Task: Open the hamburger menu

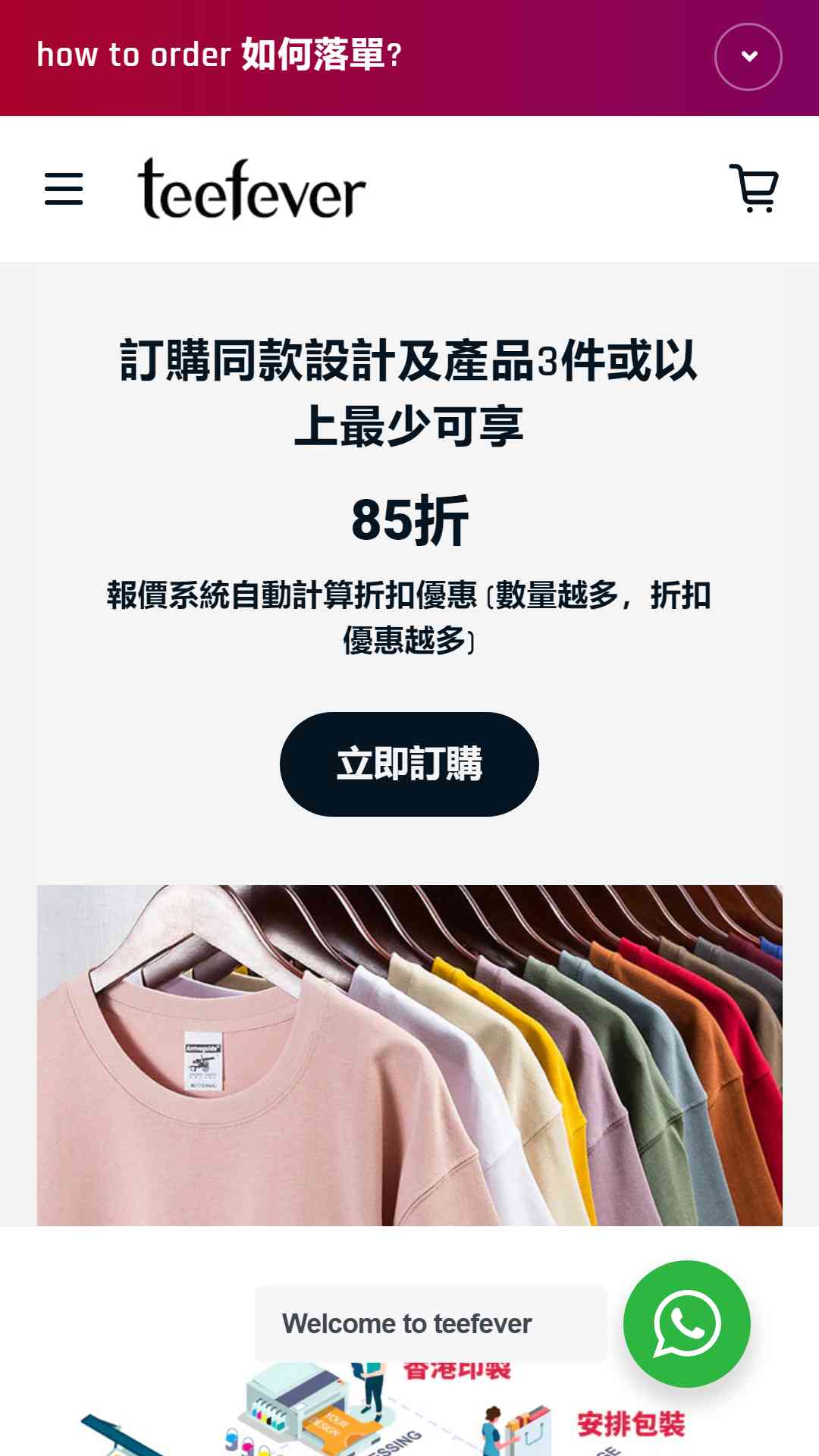Action: (x=64, y=189)
